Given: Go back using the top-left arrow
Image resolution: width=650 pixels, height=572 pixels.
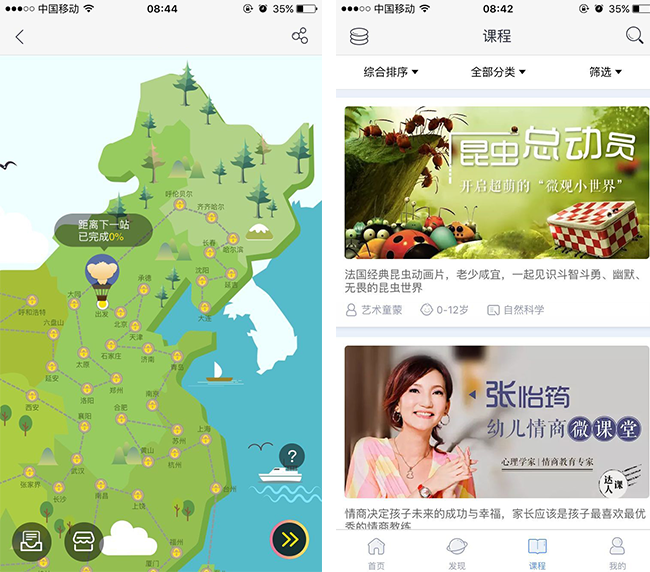Looking at the screenshot, I should click(x=20, y=37).
